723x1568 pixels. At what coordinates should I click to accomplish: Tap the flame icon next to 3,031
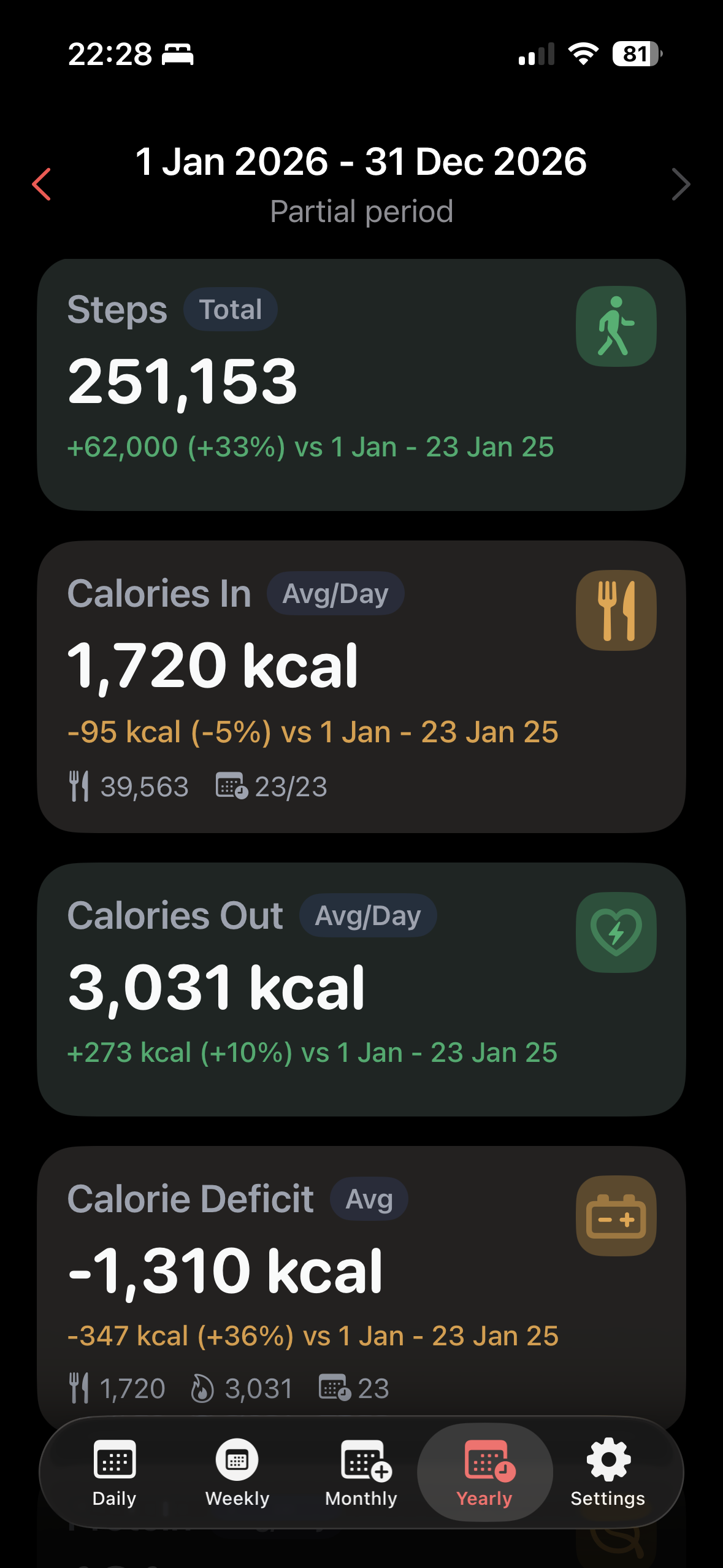[202, 1388]
